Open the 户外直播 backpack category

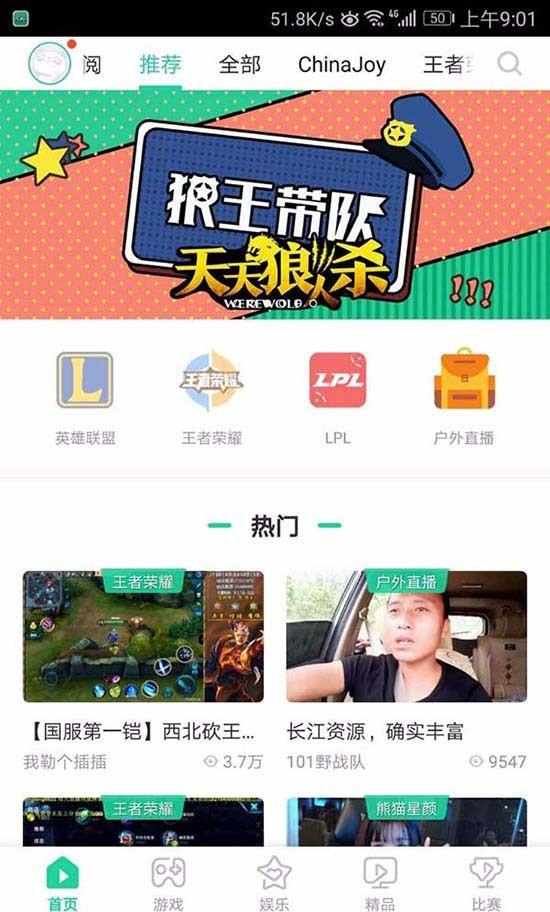point(464,398)
